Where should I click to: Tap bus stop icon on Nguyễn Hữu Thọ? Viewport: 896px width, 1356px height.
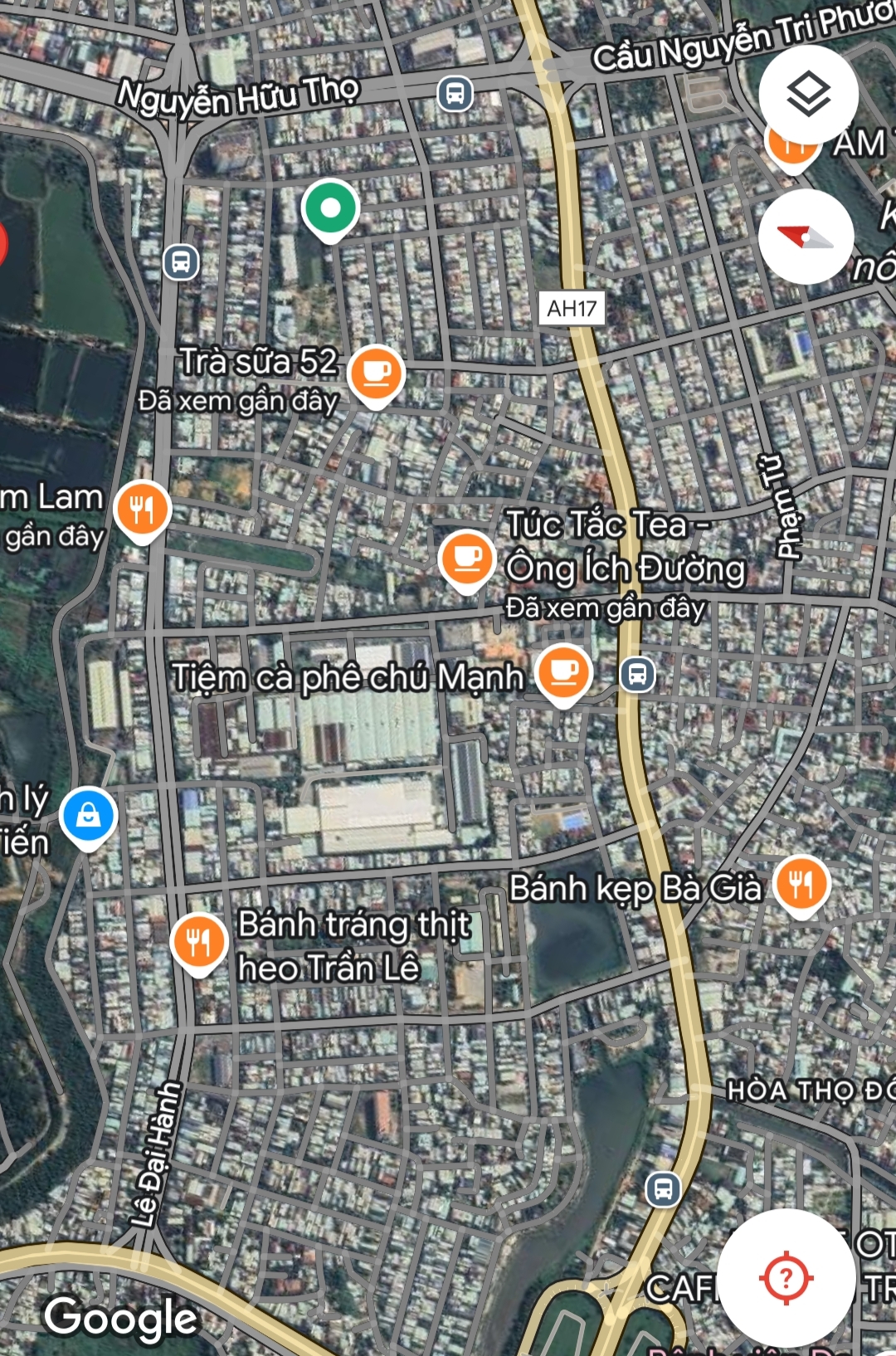coord(455,94)
